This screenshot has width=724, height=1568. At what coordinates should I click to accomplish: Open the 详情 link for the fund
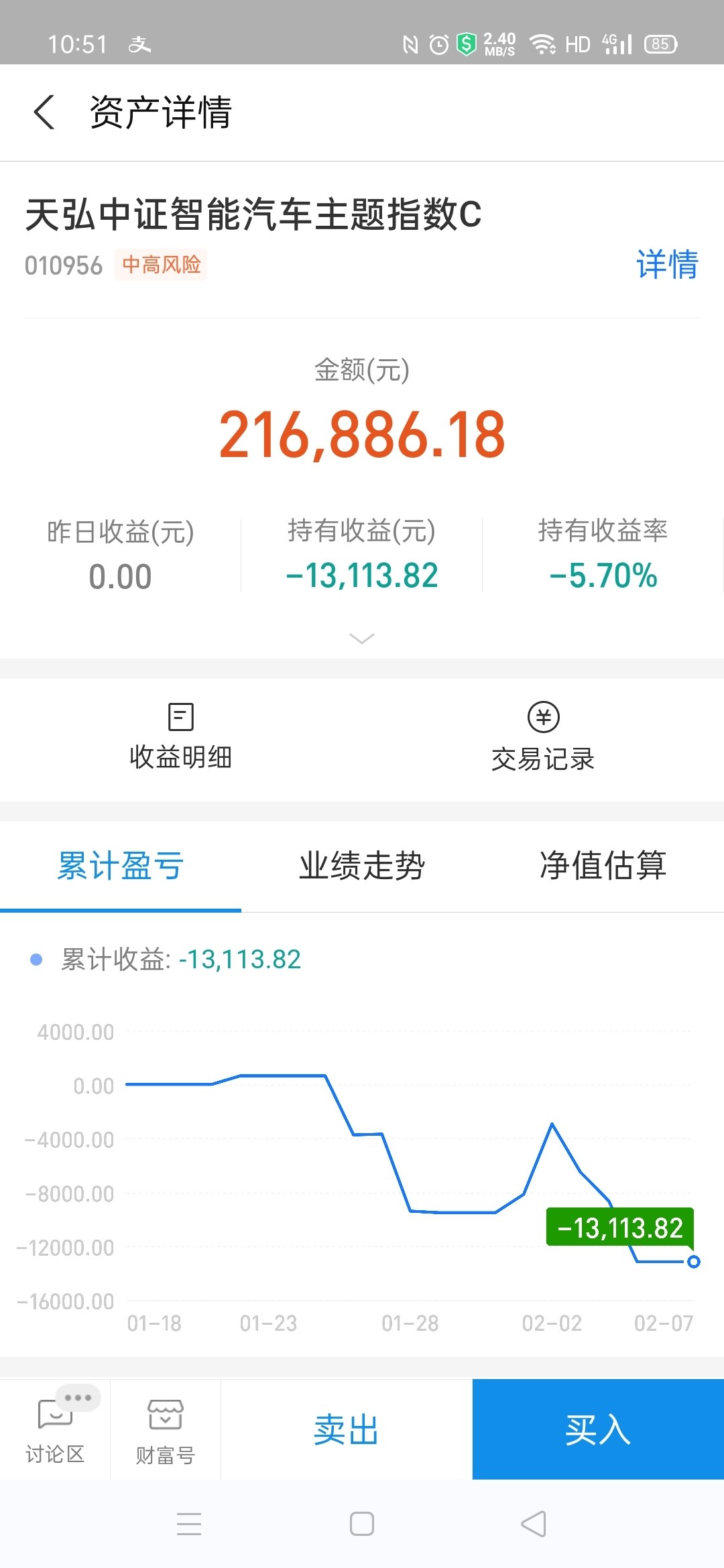point(667,264)
